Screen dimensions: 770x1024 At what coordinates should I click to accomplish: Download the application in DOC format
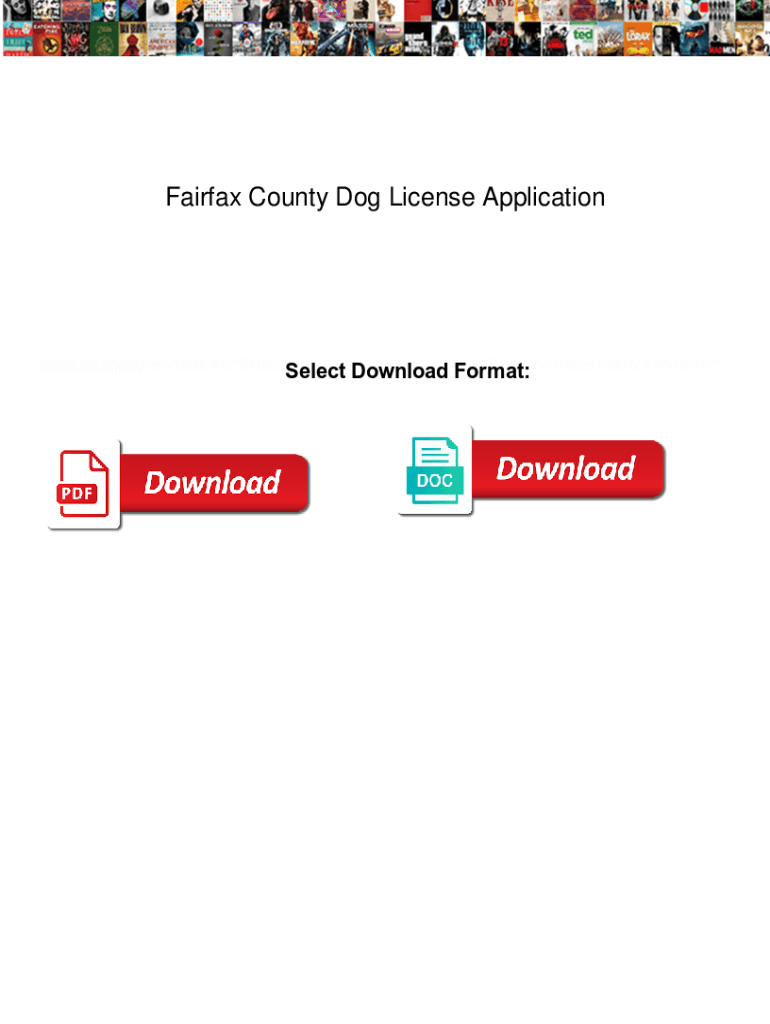532,470
